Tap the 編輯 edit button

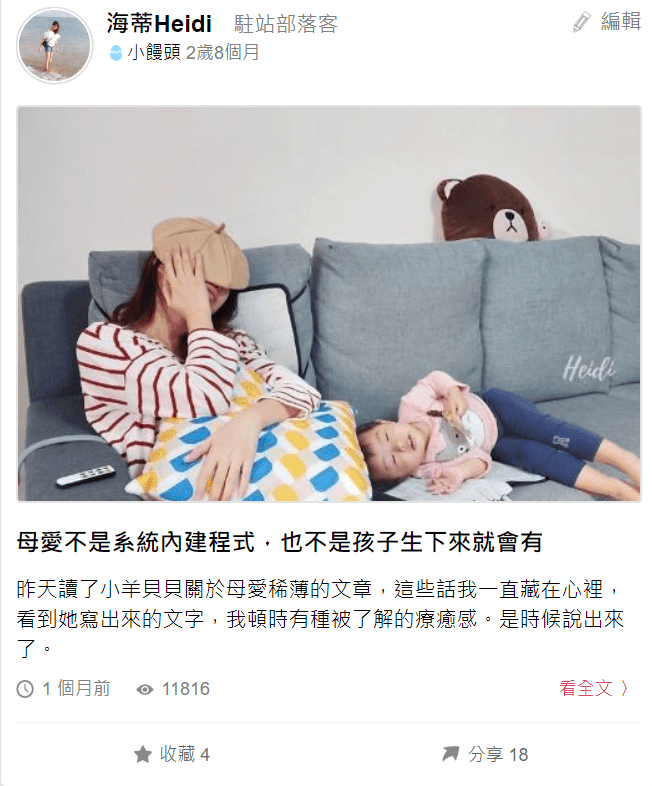click(x=607, y=22)
